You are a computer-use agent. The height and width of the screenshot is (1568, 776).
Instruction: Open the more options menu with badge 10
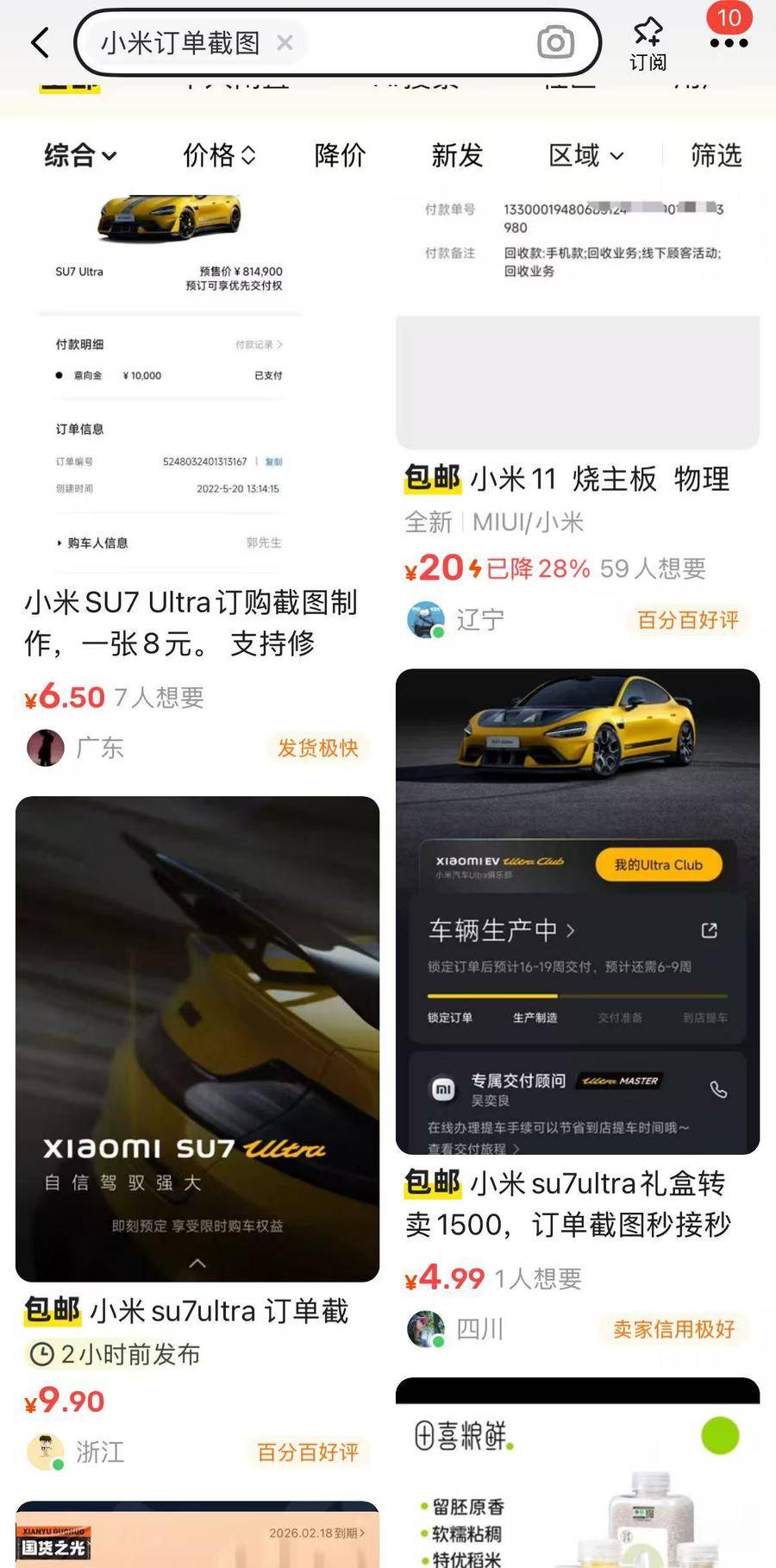(729, 41)
